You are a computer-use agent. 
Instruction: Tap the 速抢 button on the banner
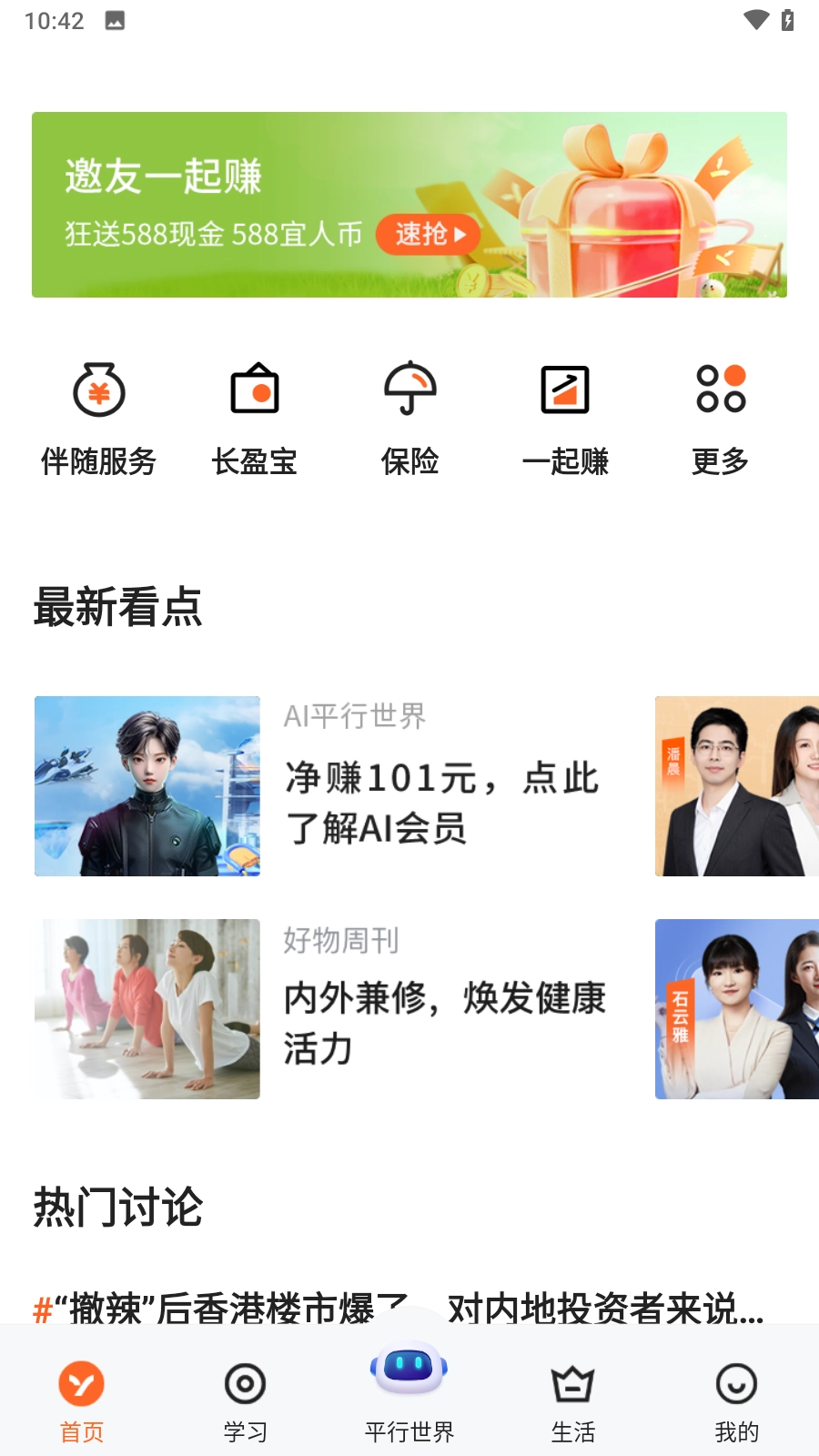pyautogui.click(x=428, y=234)
